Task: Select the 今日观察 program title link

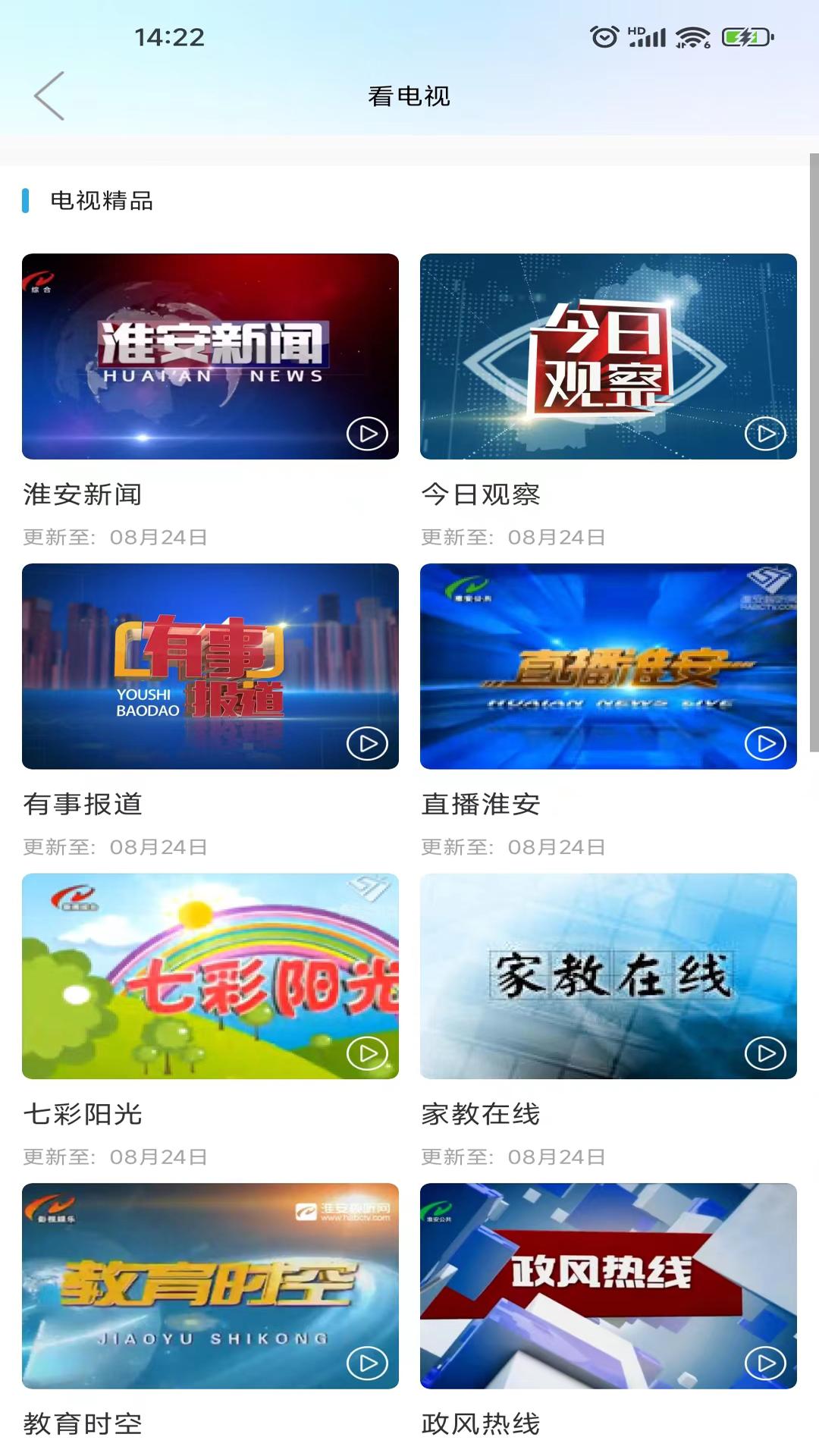Action: 482,494
